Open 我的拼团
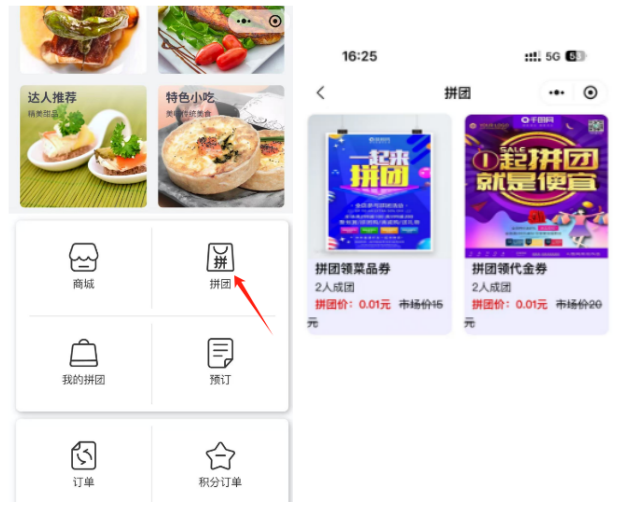The width and height of the screenshot is (644, 507). (83, 362)
